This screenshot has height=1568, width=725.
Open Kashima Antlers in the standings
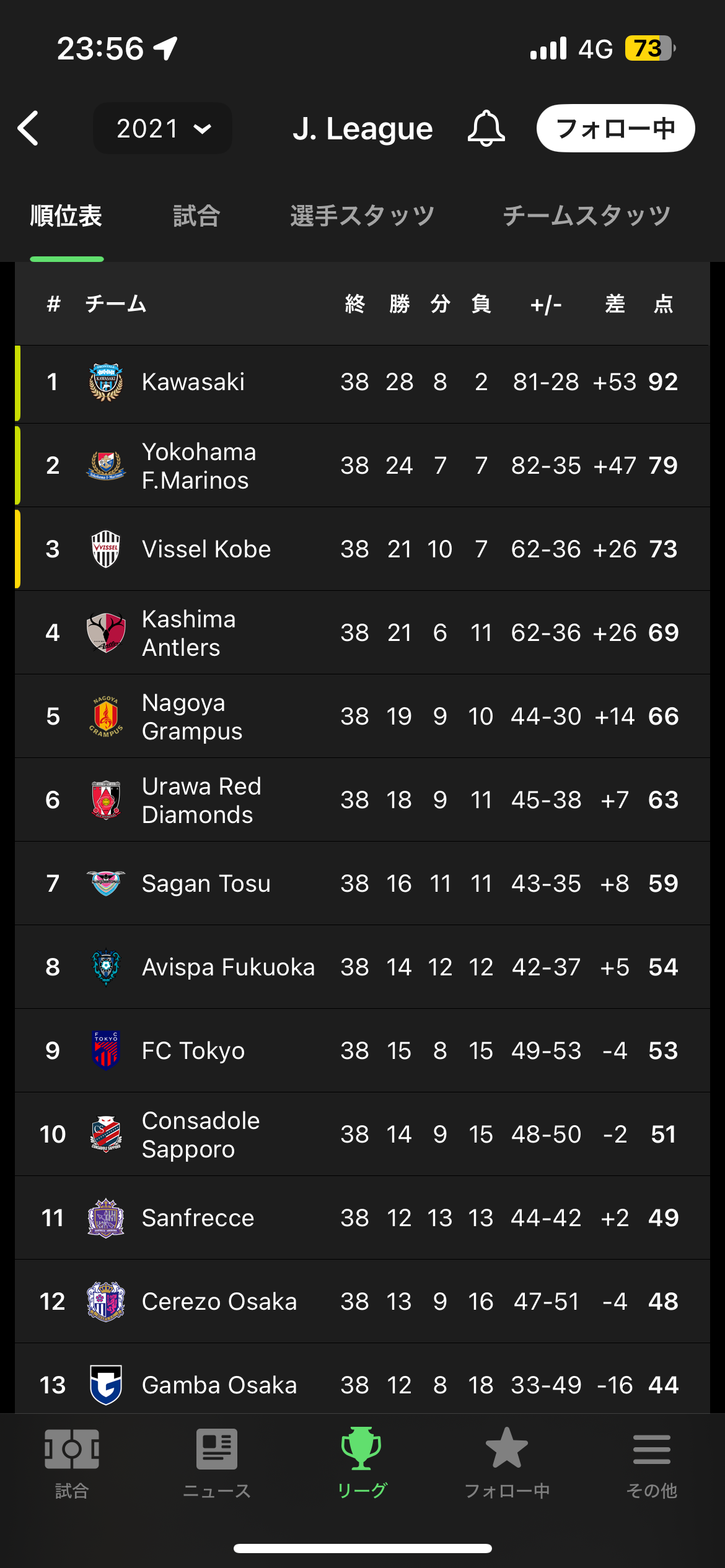[362, 633]
